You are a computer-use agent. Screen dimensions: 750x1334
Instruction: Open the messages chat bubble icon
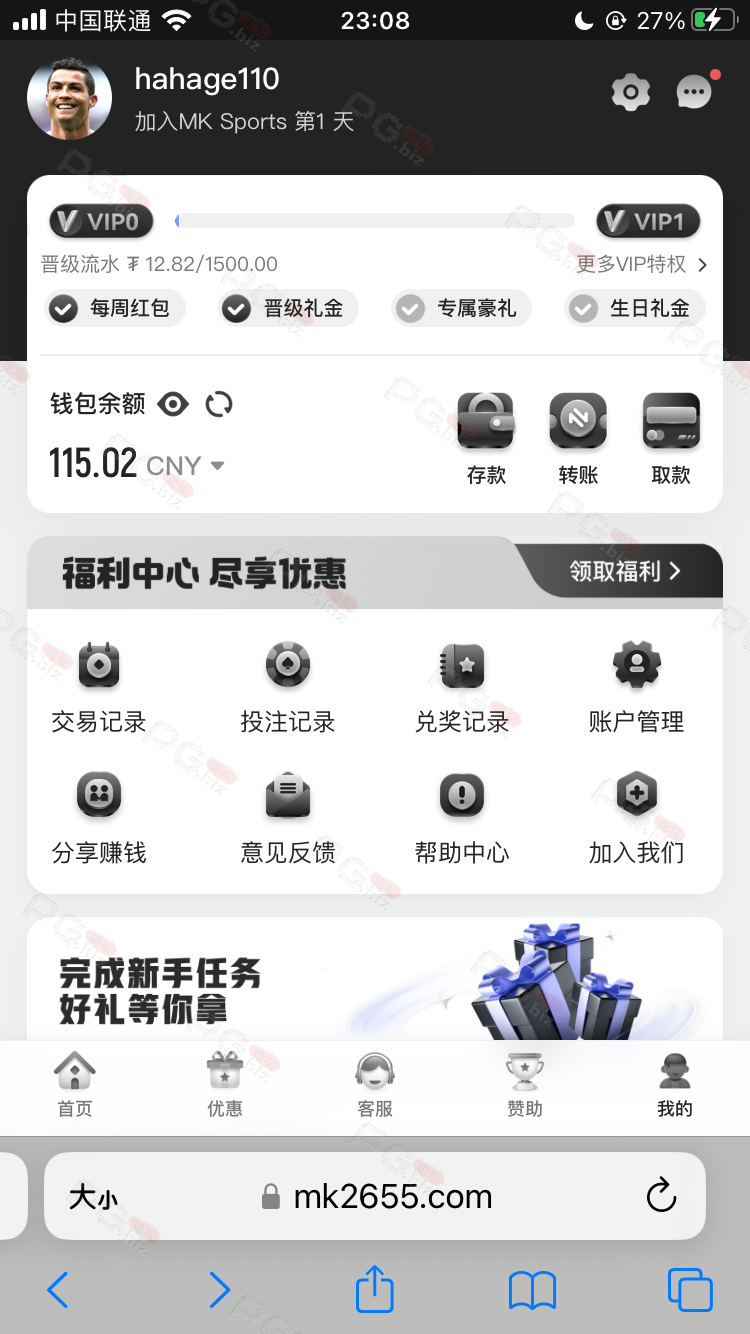pos(693,94)
